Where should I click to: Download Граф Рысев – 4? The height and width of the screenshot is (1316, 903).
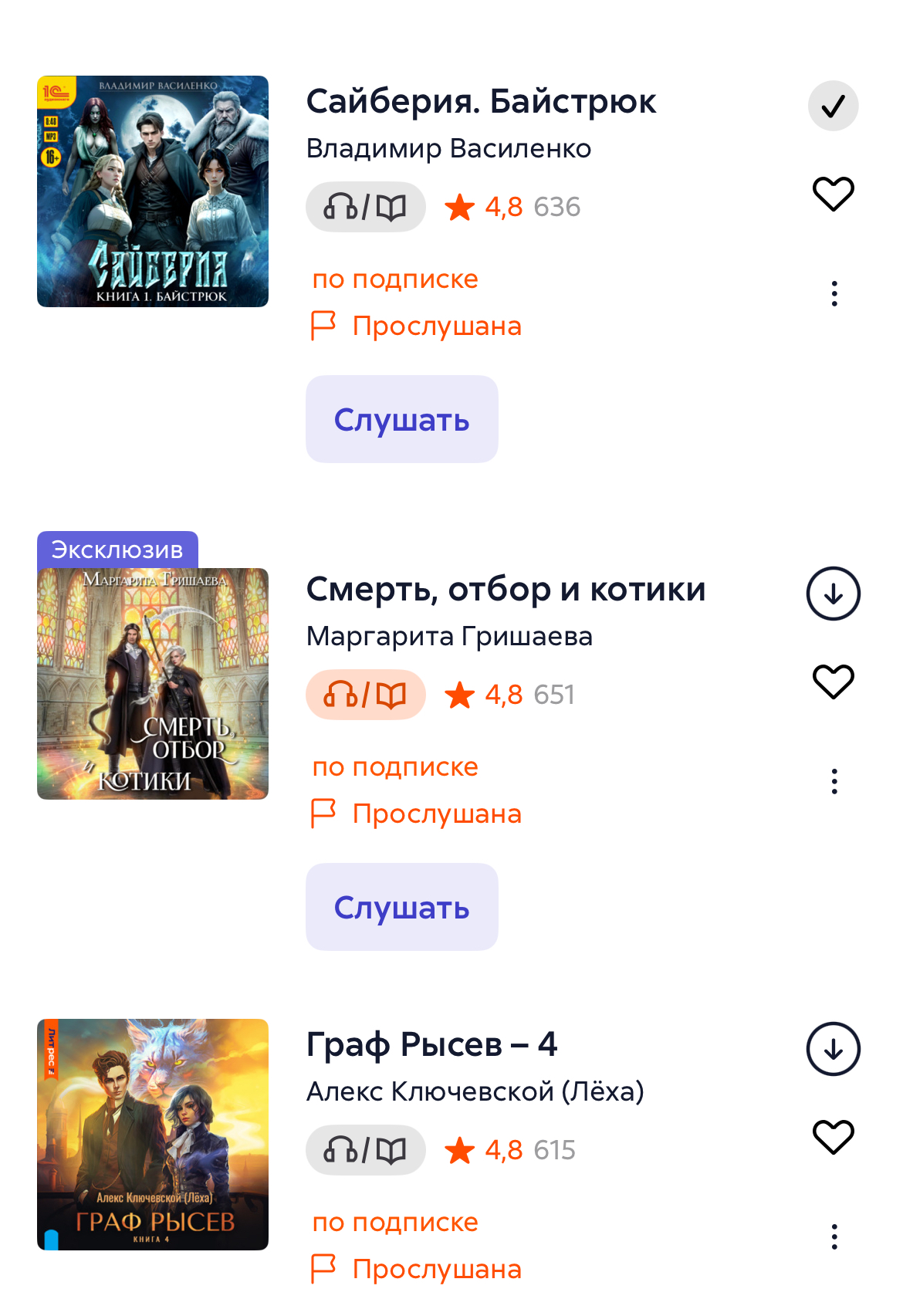pyautogui.click(x=833, y=1049)
